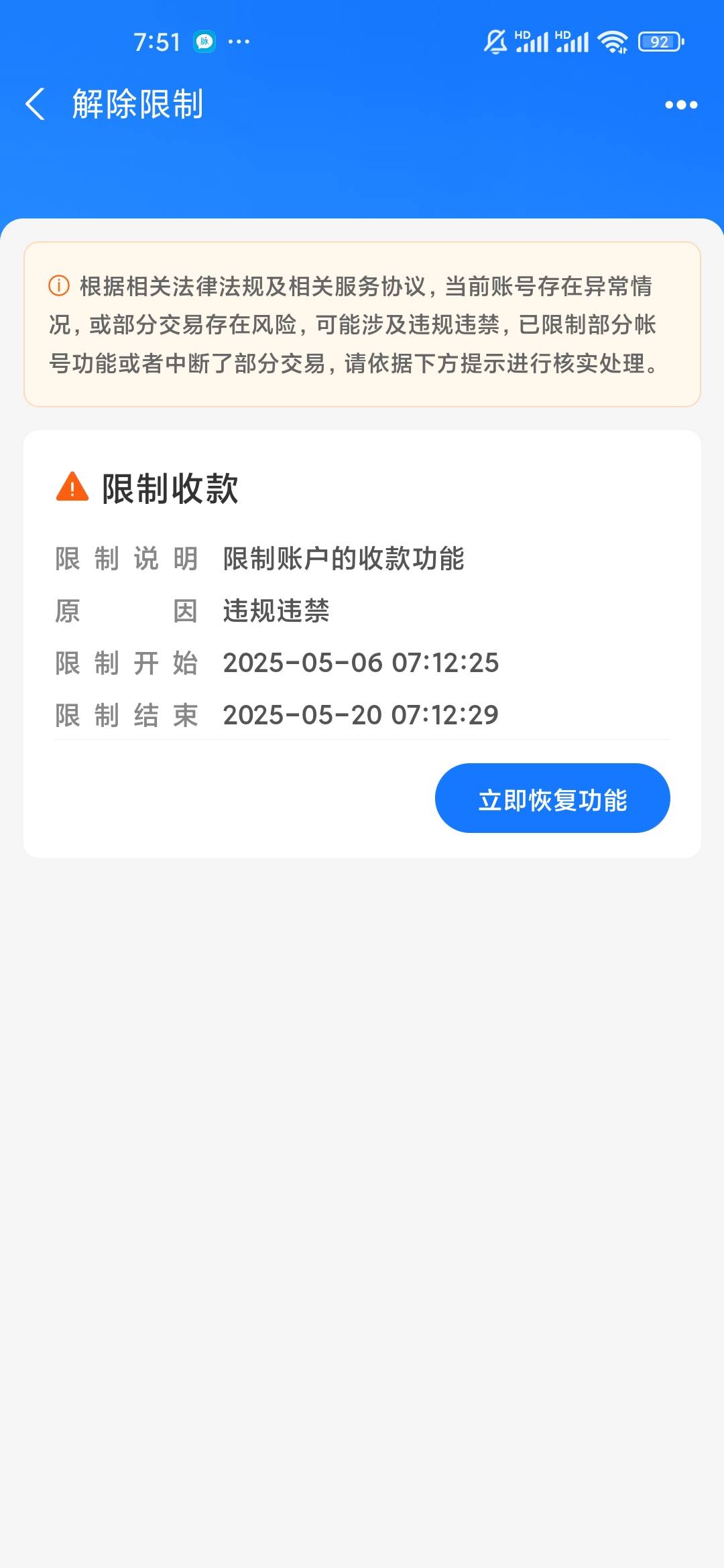Open the three-dot overflow menu
Viewport: 724px width, 1568px height.
click(681, 105)
